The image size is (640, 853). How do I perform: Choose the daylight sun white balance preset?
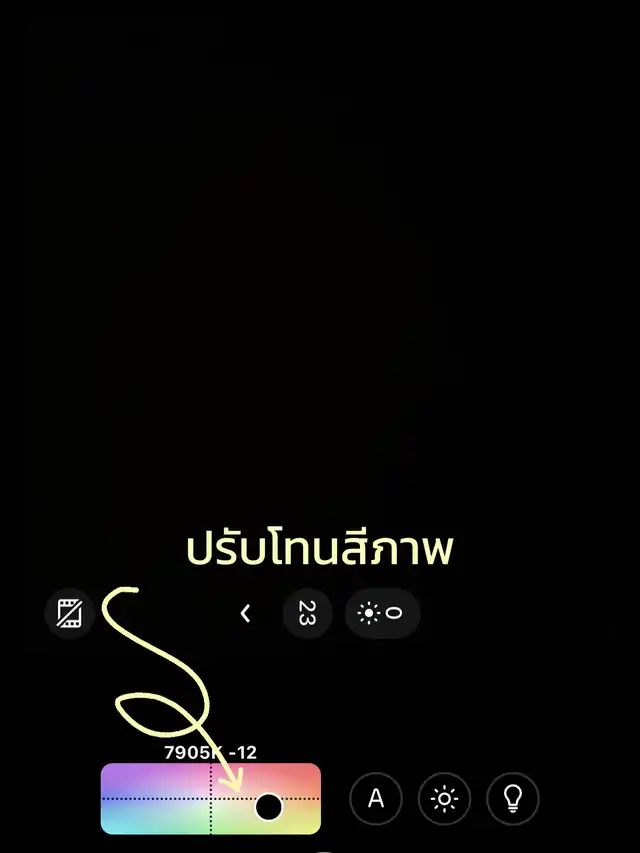pos(444,799)
